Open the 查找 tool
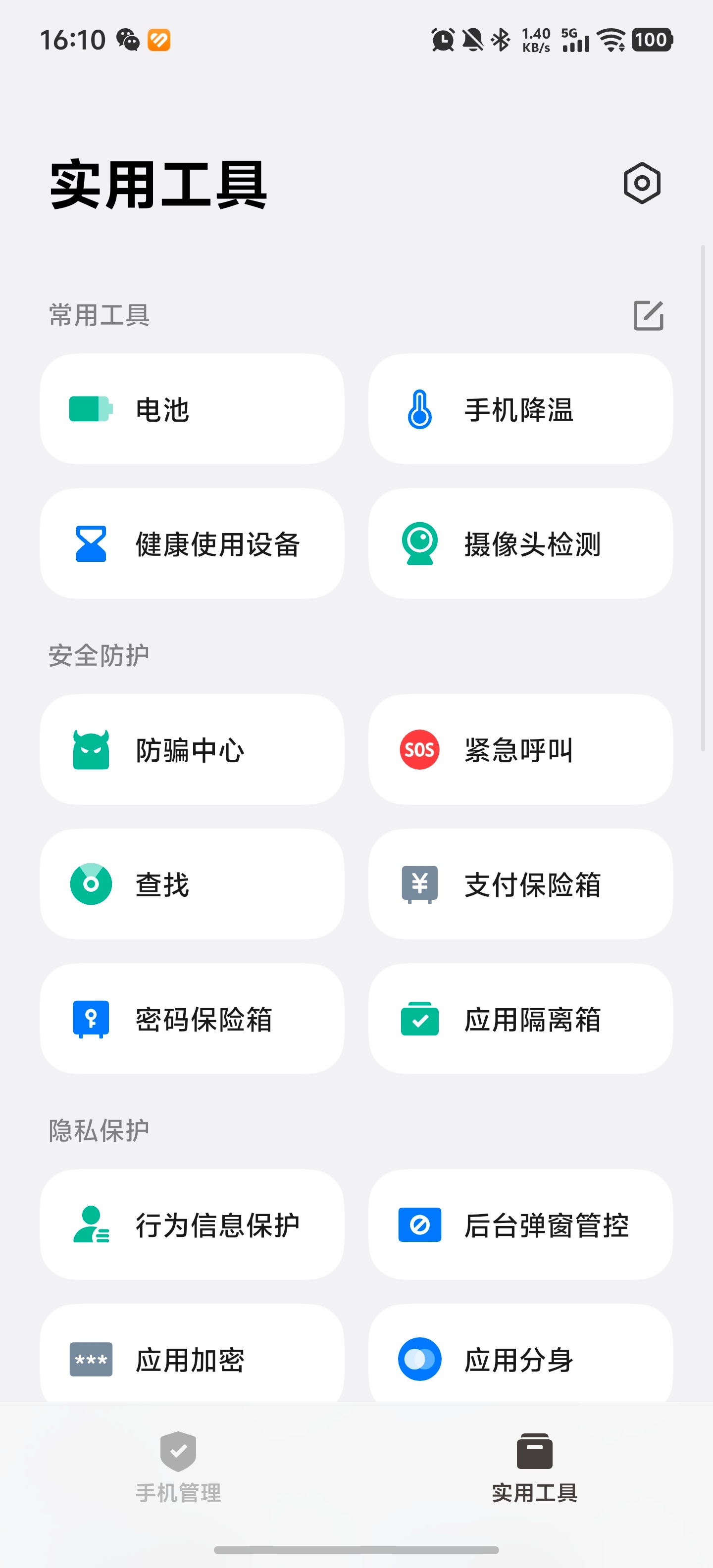This screenshot has height=1568, width=713. pyautogui.click(x=192, y=884)
